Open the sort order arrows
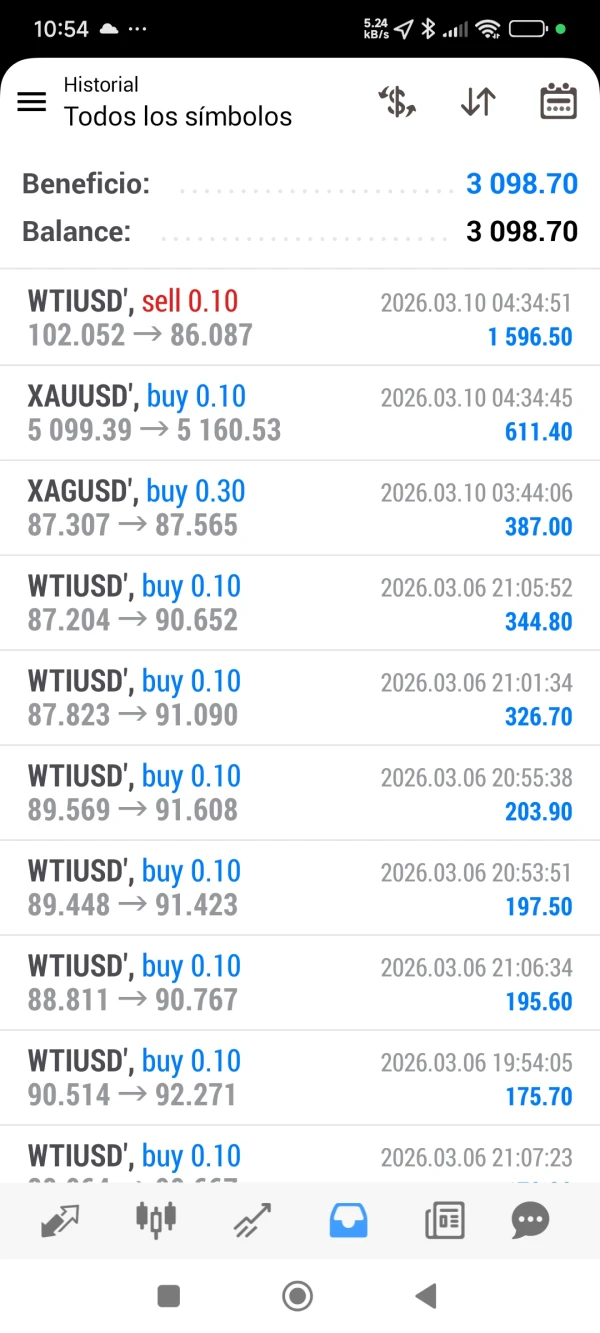The image size is (600, 1333). click(x=478, y=102)
